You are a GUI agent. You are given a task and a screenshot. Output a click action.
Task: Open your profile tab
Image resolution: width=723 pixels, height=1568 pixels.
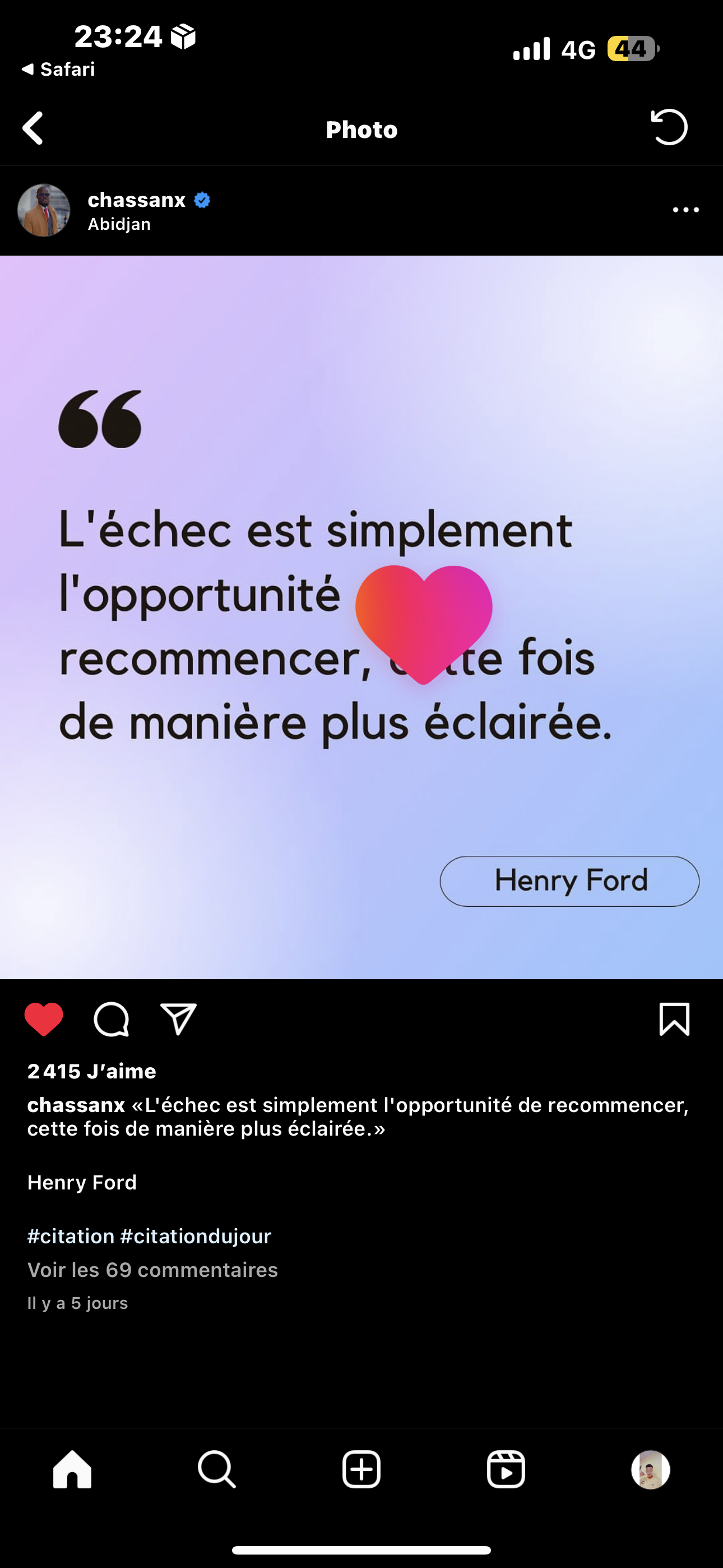click(x=651, y=1469)
